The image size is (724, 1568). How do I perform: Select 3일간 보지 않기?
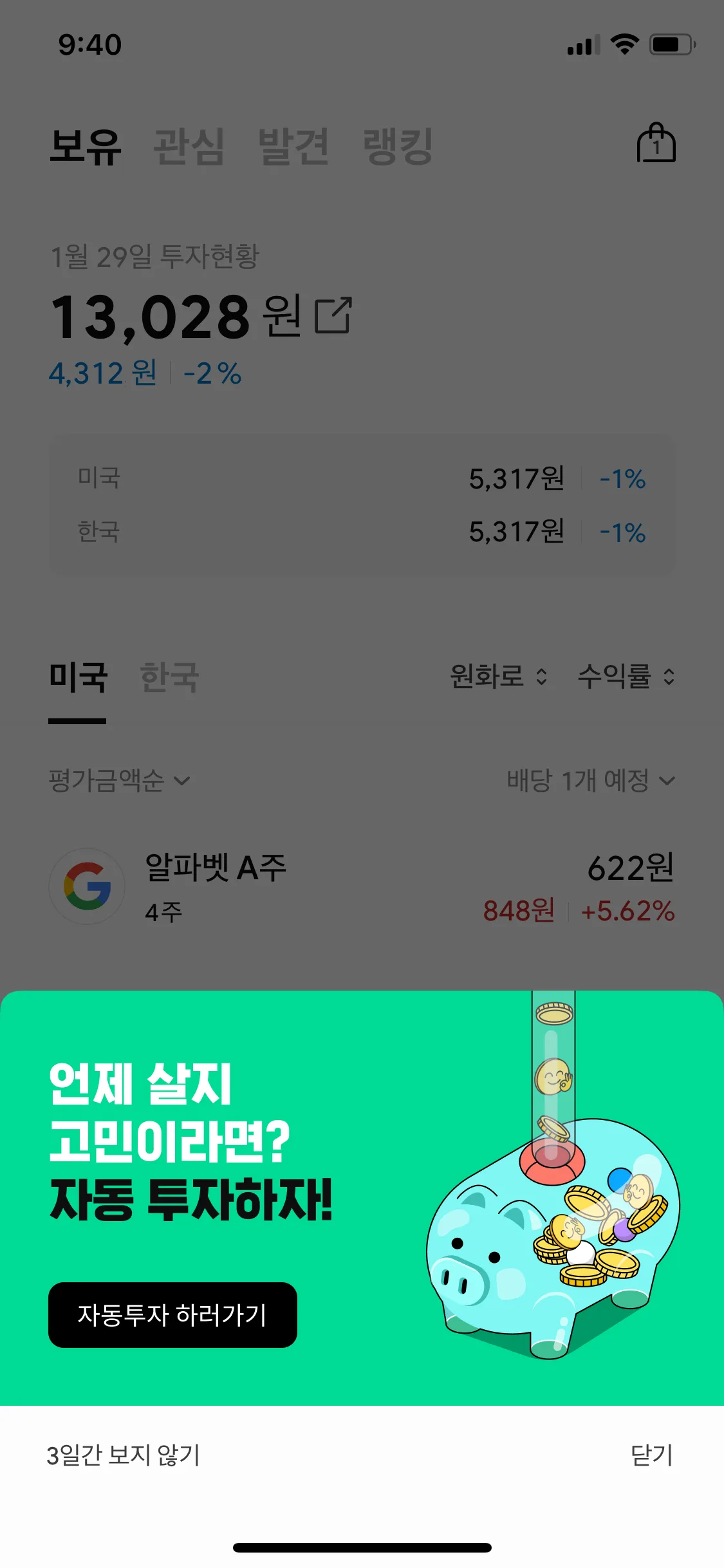pos(124,1455)
